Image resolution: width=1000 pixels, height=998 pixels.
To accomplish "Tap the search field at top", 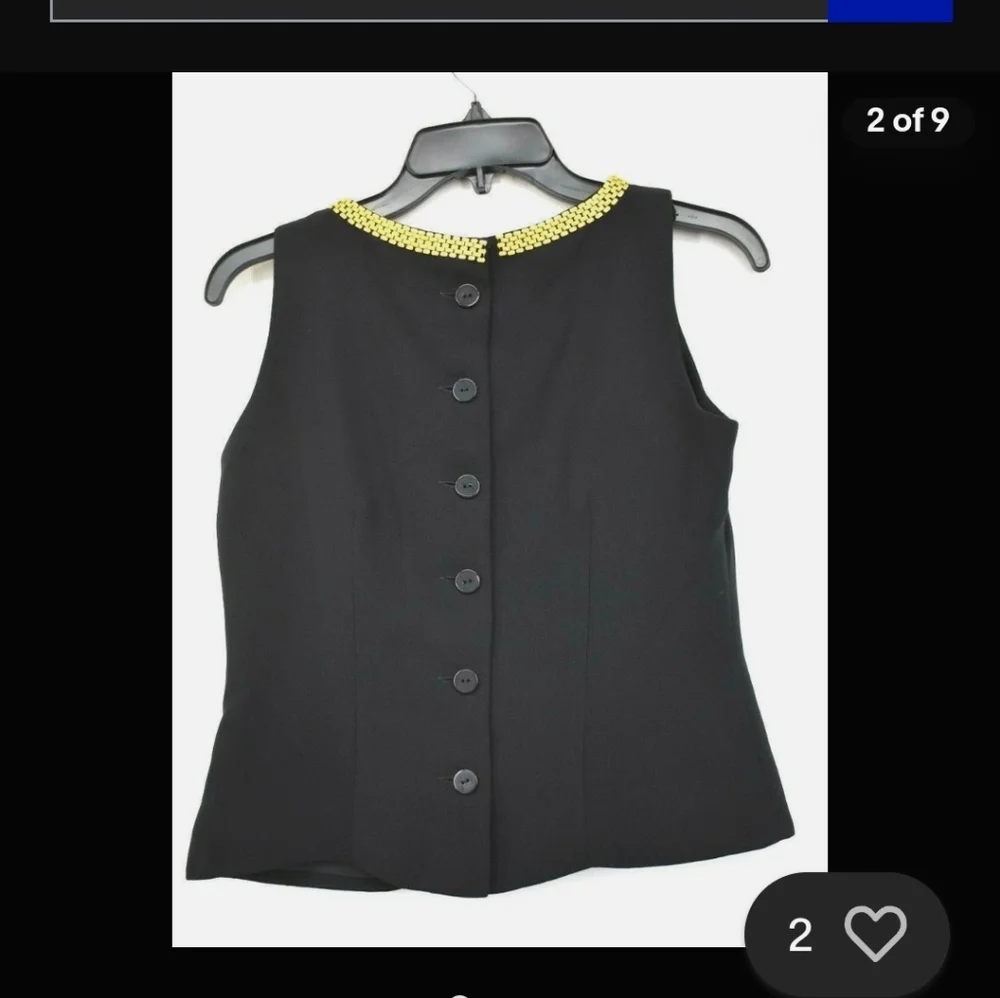I will pos(438,9).
